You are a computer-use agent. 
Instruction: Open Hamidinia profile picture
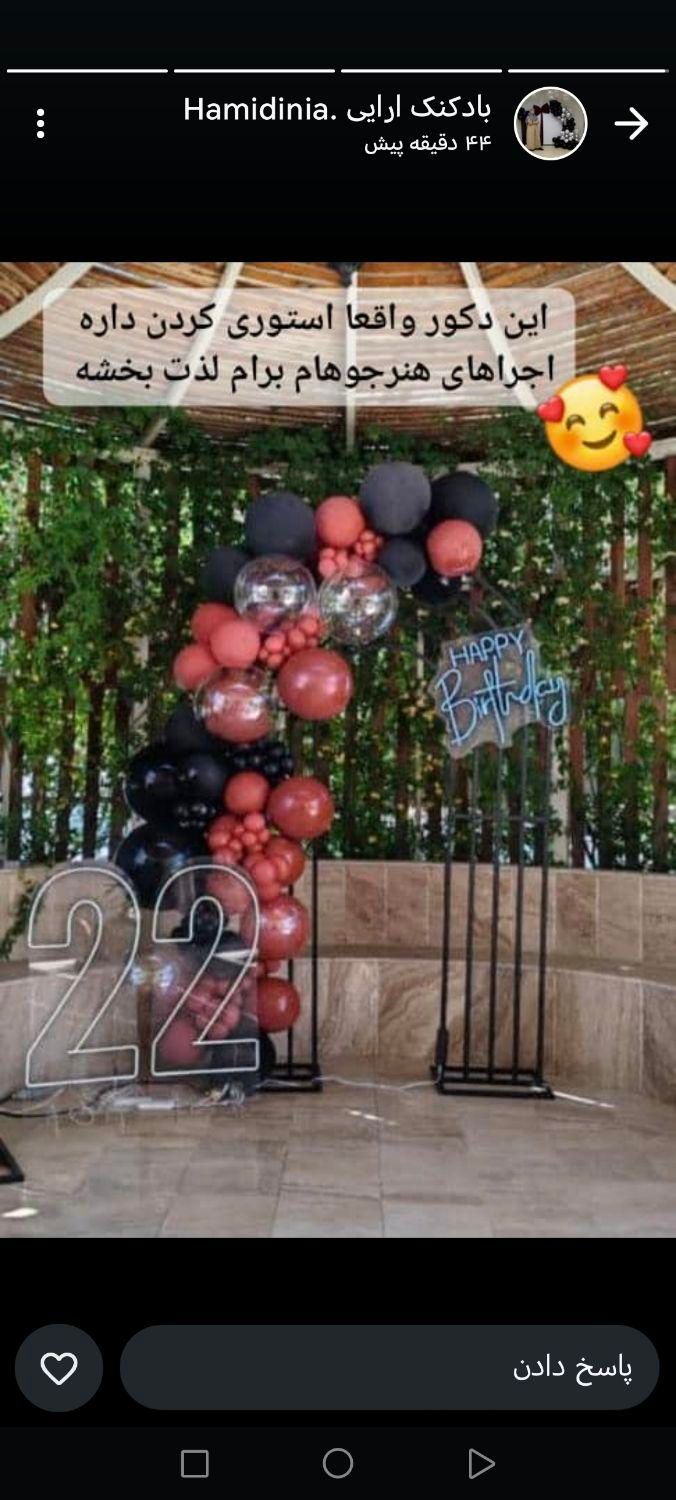tap(550, 123)
